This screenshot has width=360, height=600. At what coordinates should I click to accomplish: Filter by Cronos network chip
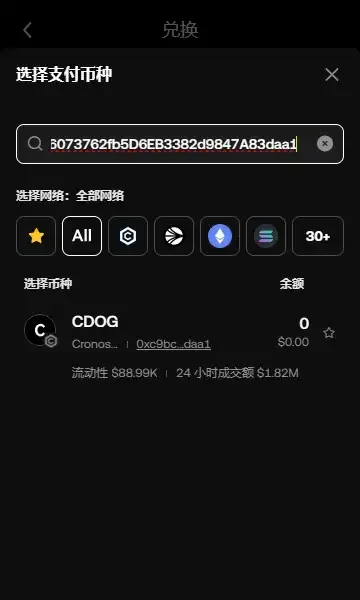[128, 236]
